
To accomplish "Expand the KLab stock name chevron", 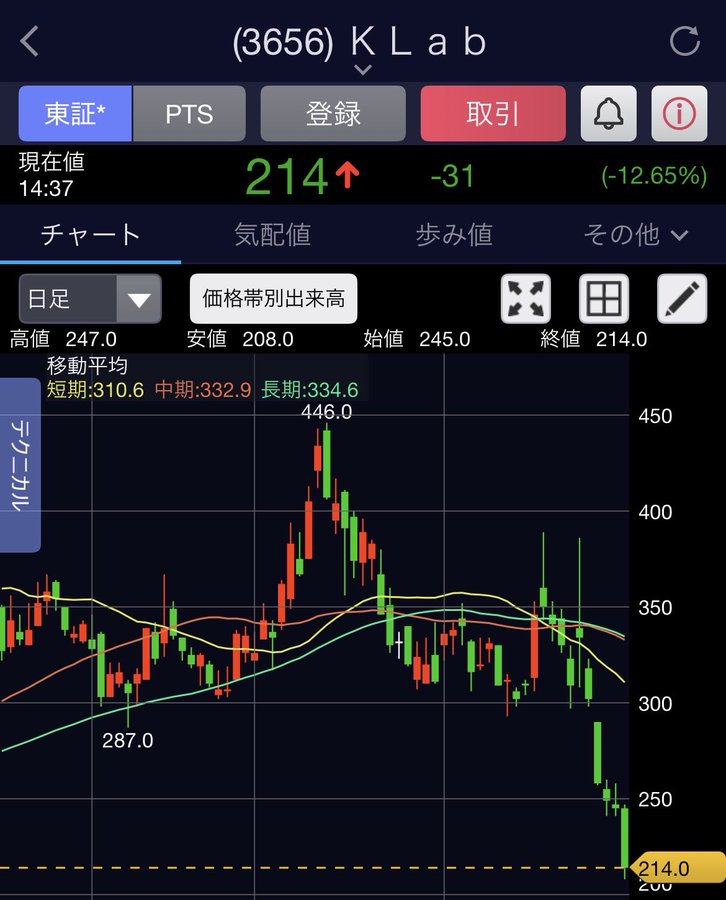I will pyautogui.click(x=362, y=69).
